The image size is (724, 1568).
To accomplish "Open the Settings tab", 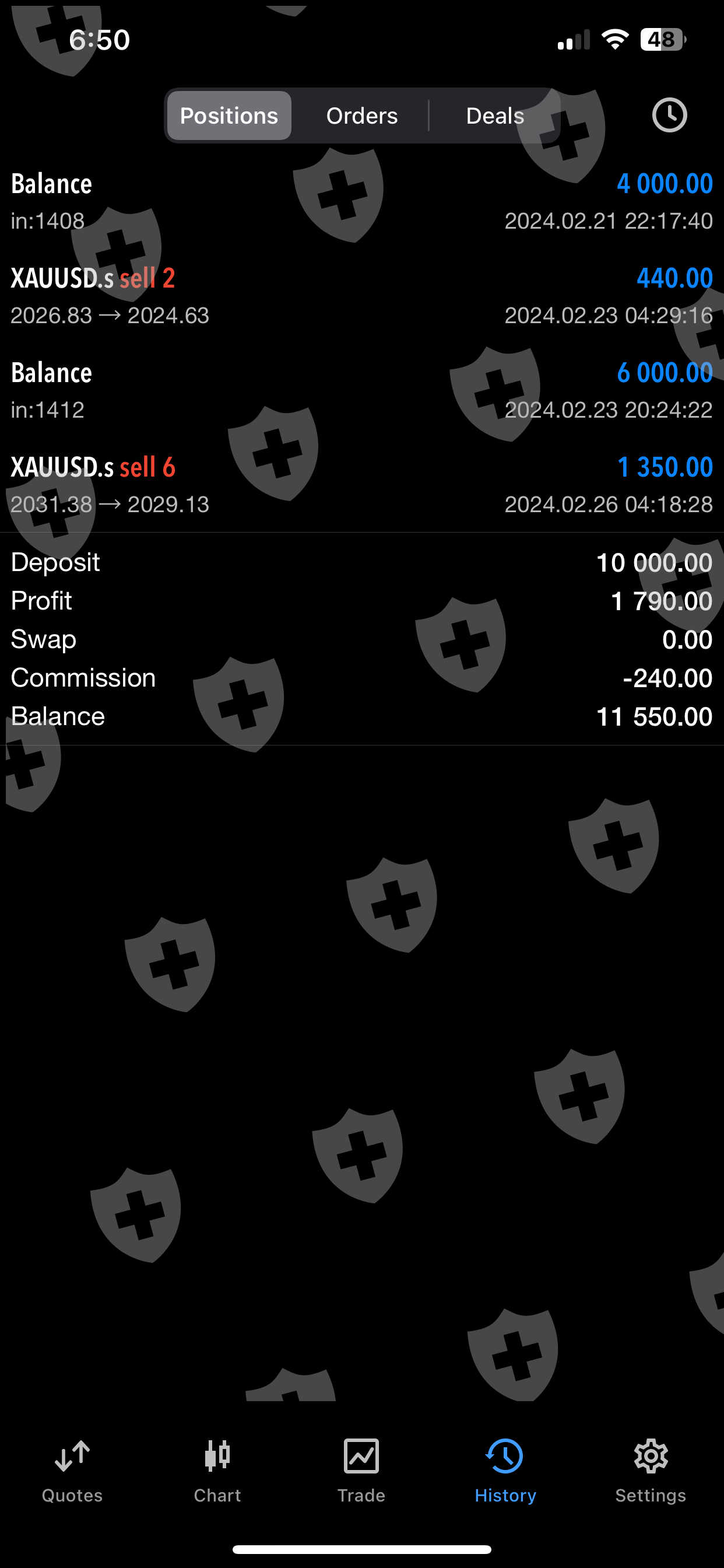I will [x=651, y=1471].
